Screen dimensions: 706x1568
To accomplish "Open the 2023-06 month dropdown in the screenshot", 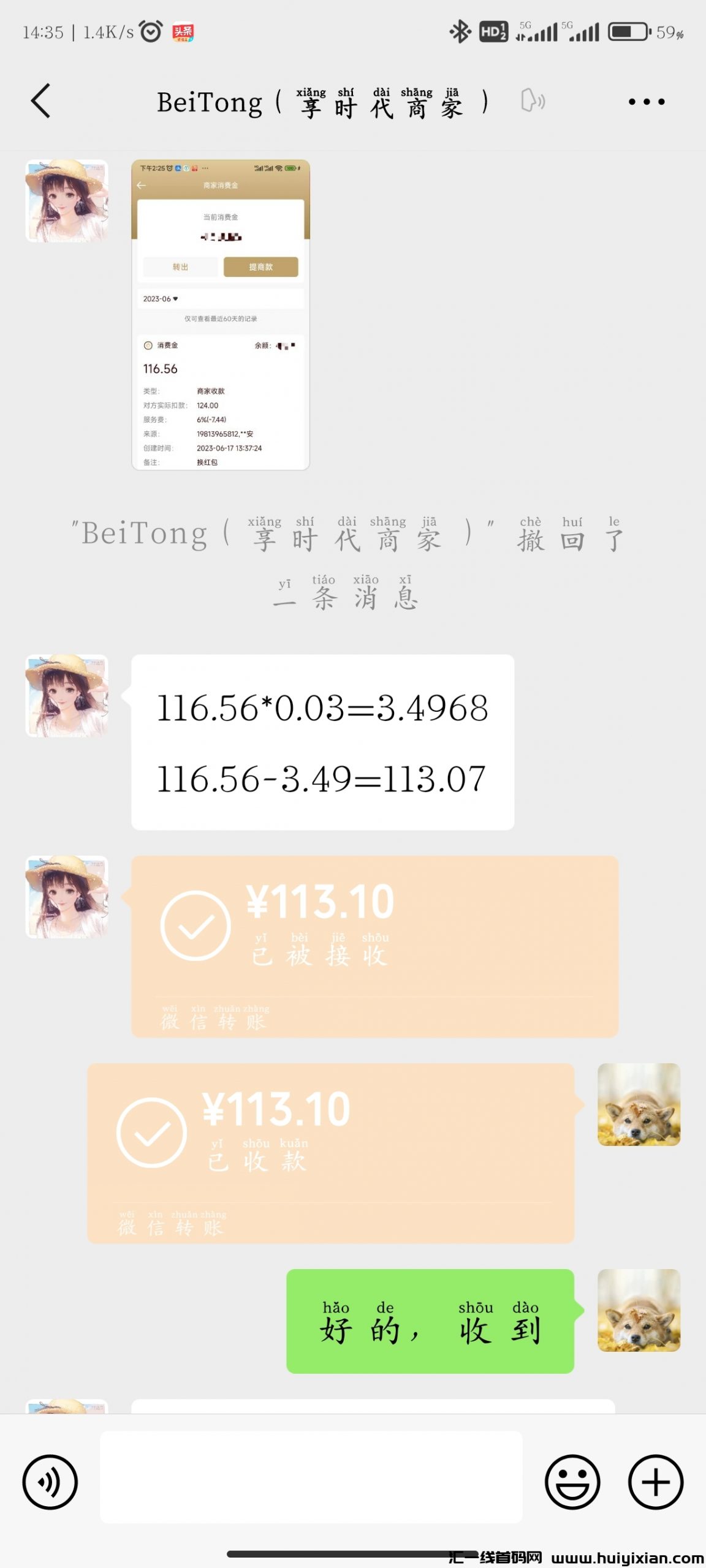I will 159,298.
